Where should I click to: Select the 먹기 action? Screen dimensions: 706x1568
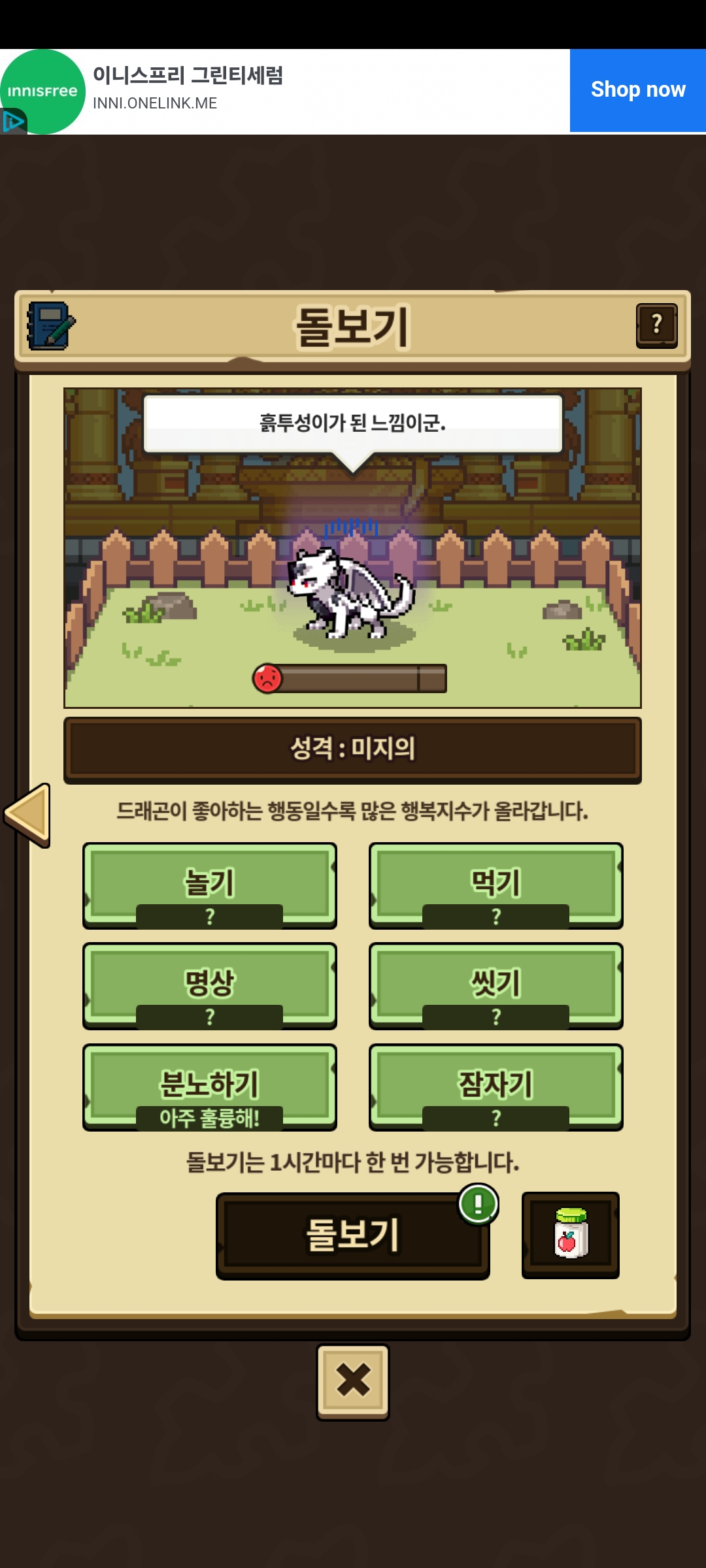[496, 886]
